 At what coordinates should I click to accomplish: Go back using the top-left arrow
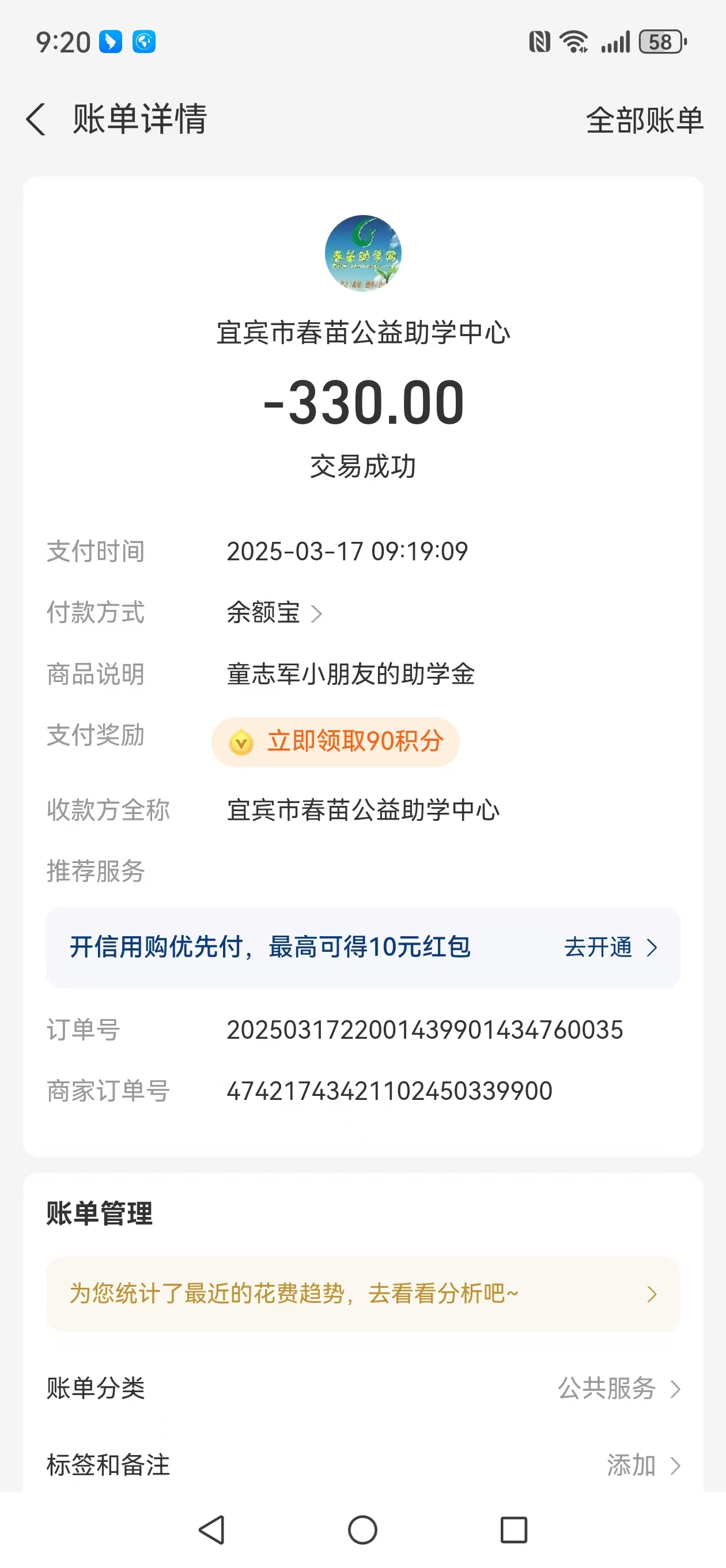[36, 119]
